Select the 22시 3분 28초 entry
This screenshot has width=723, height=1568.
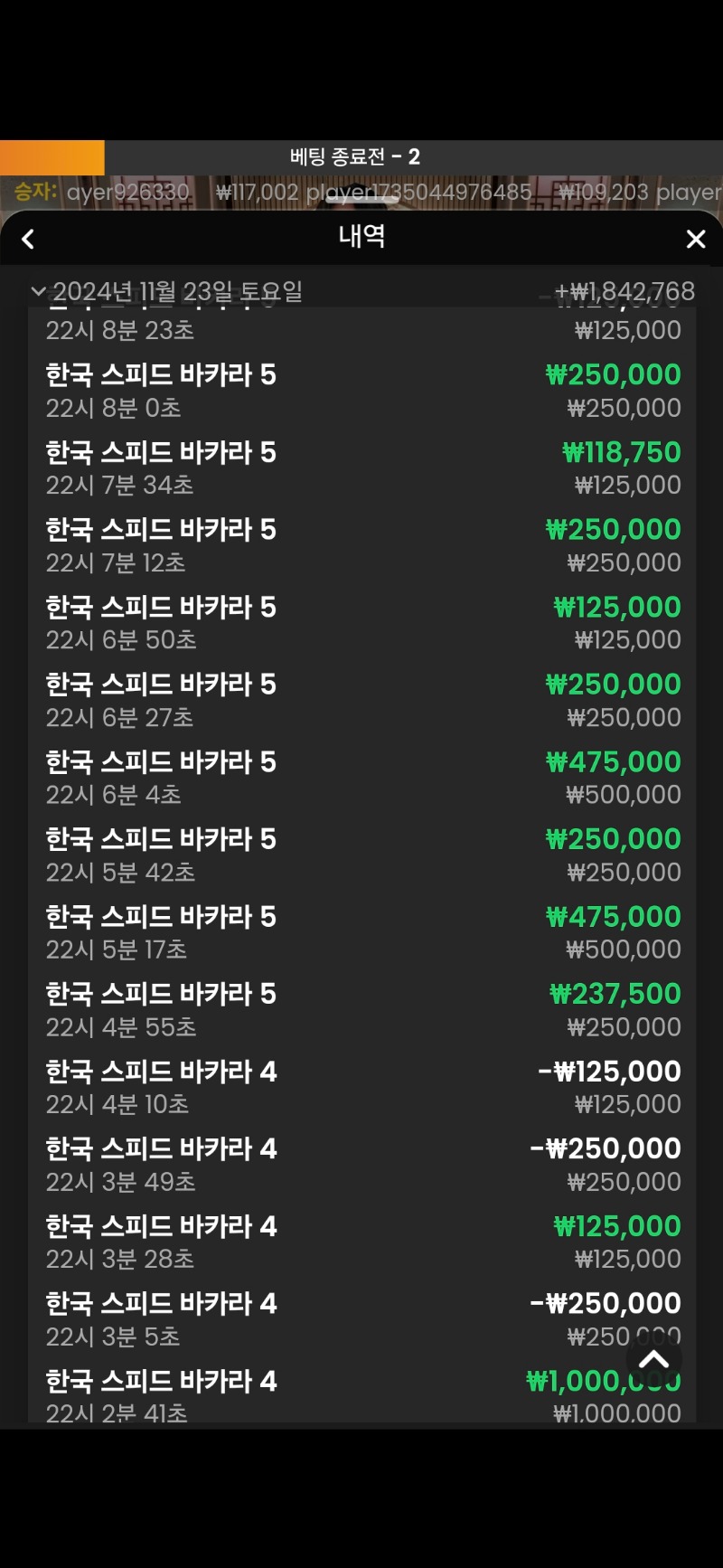click(x=361, y=1242)
